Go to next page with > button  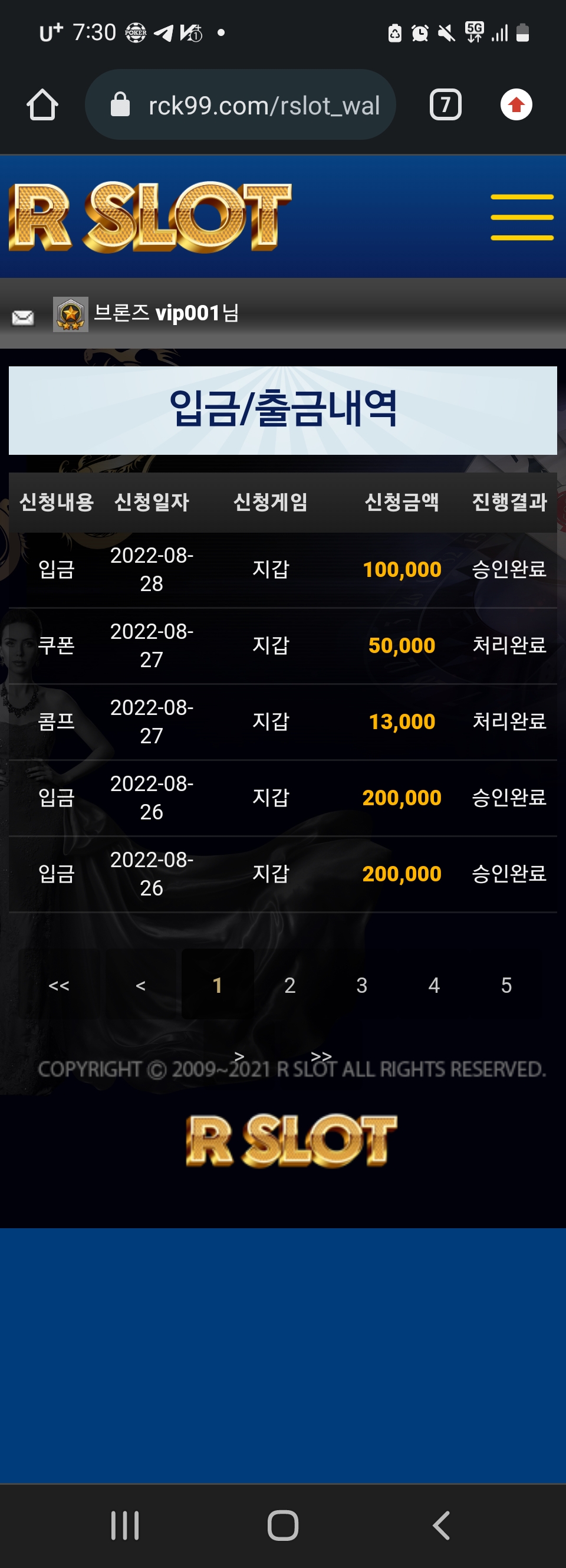239,1055
